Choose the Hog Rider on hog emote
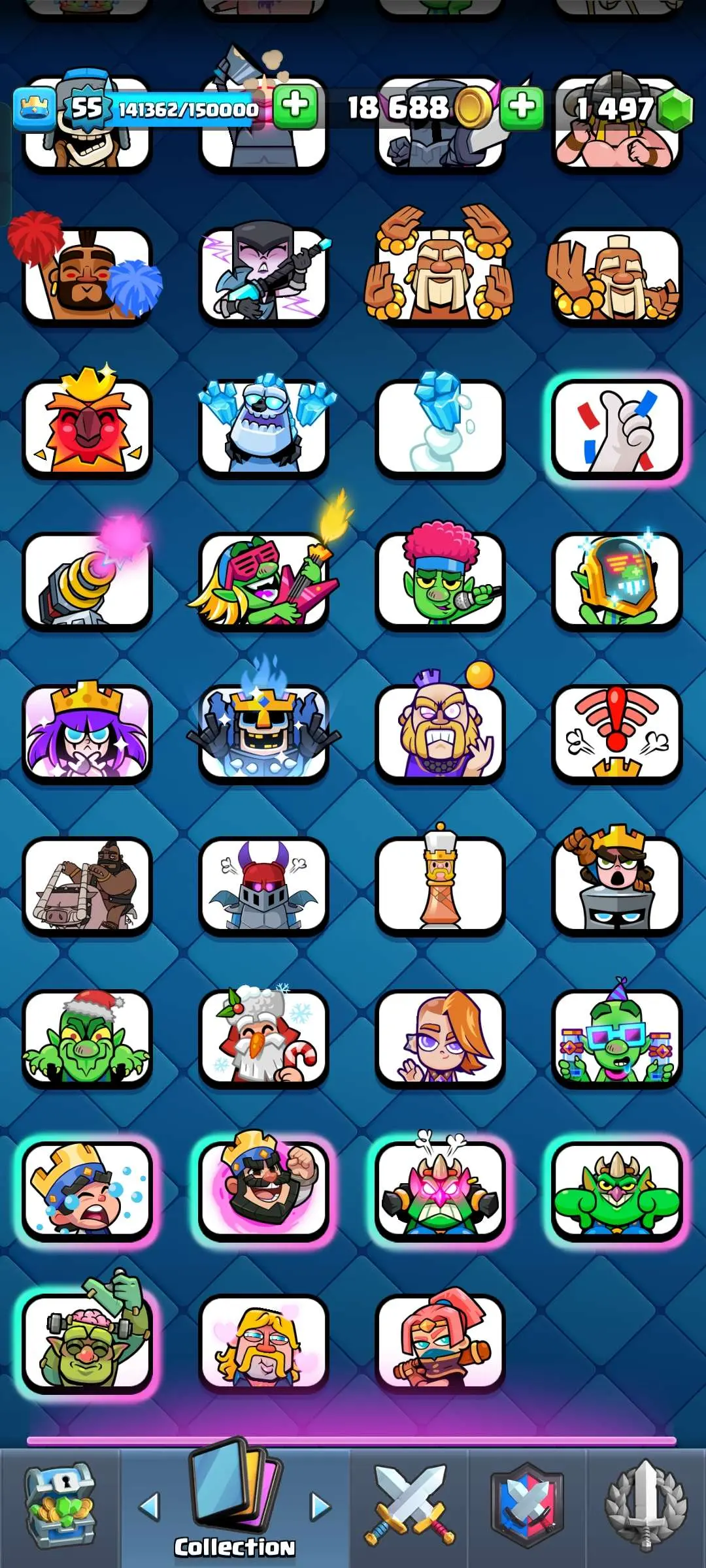The width and height of the screenshot is (706, 1568). coord(87,886)
